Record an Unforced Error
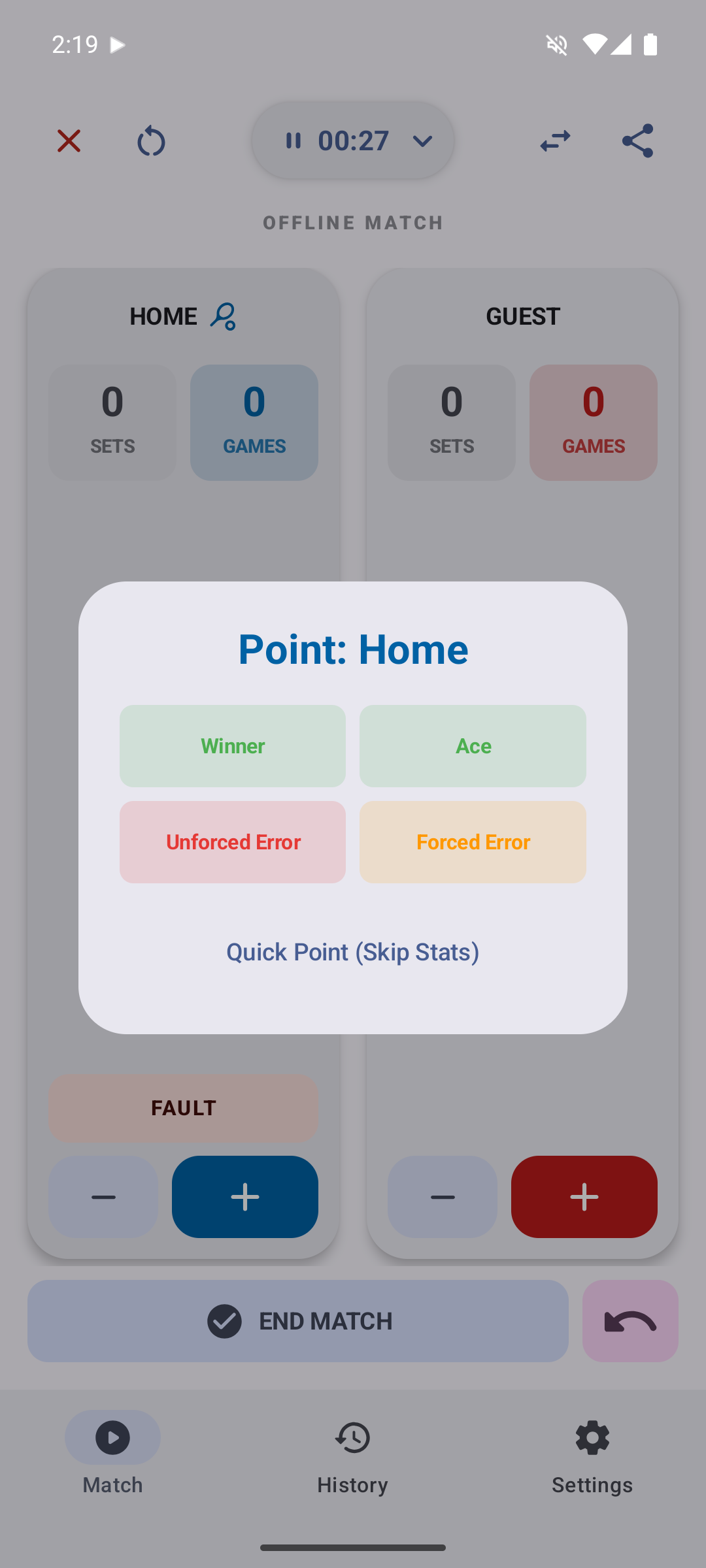This screenshot has height=1568, width=706. (x=232, y=841)
